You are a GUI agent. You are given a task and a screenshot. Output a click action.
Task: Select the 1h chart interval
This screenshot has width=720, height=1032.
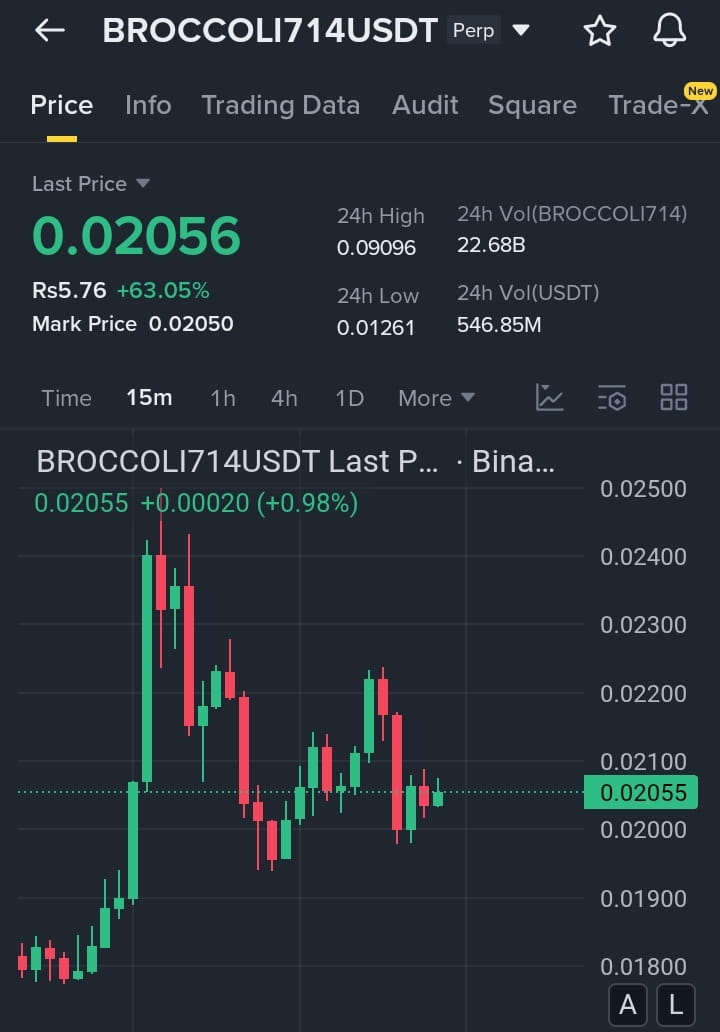223,398
